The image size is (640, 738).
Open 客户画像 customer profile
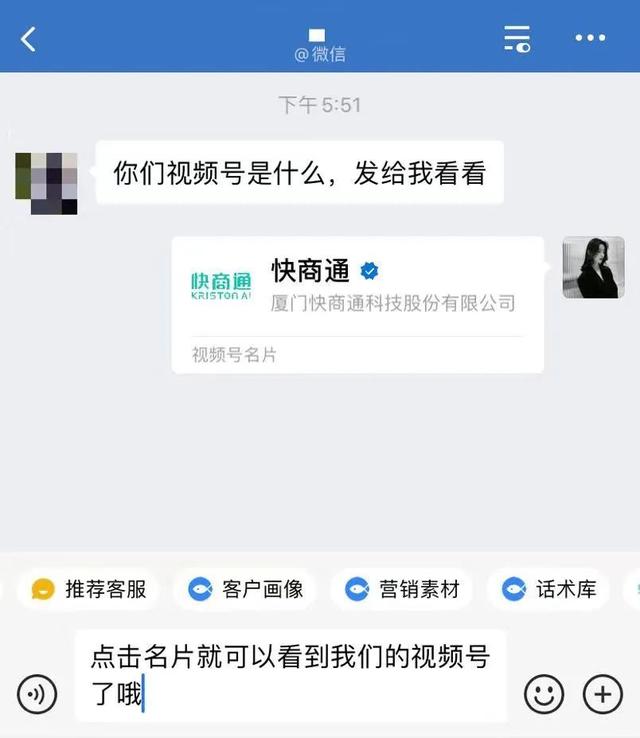245,589
